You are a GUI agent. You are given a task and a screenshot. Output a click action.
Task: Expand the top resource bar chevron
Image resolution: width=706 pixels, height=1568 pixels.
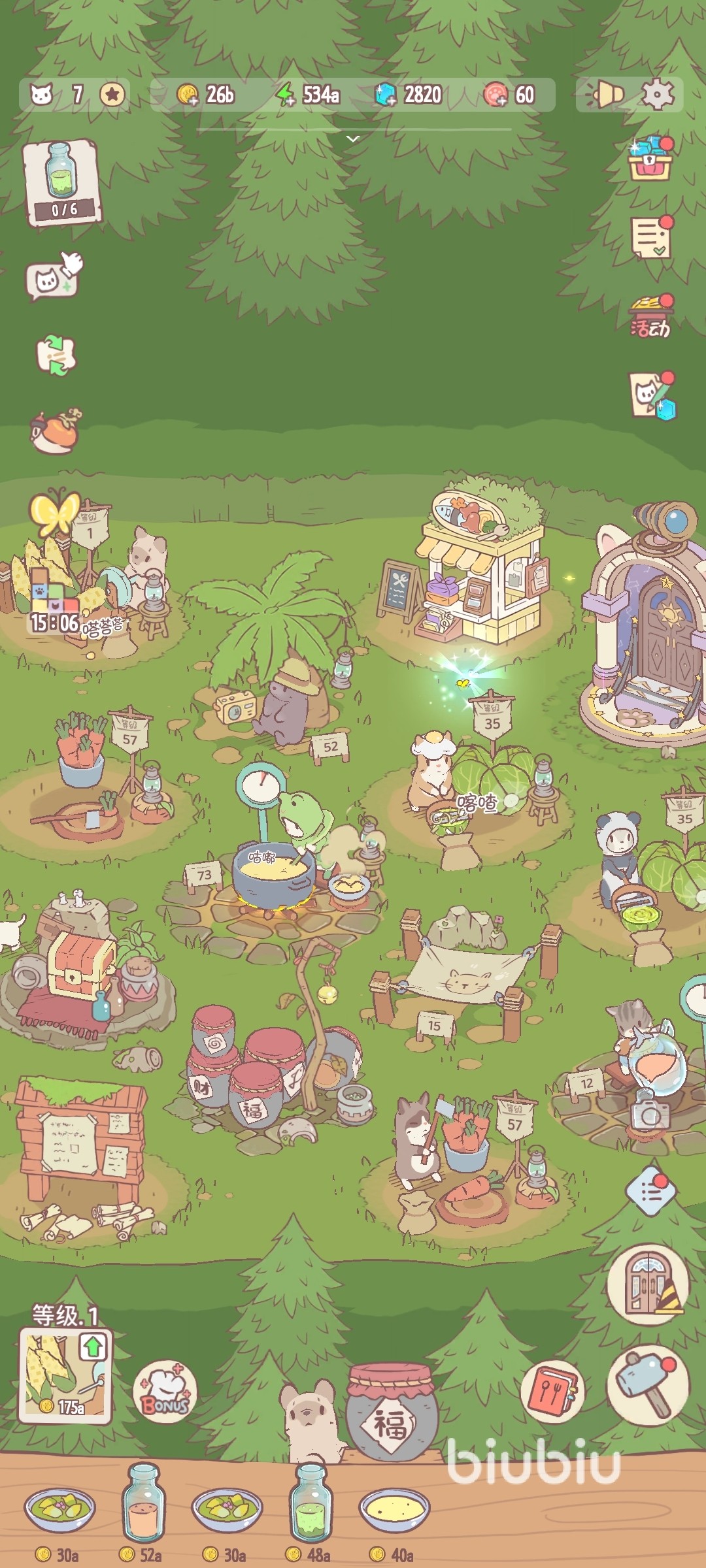pos(353,139)
